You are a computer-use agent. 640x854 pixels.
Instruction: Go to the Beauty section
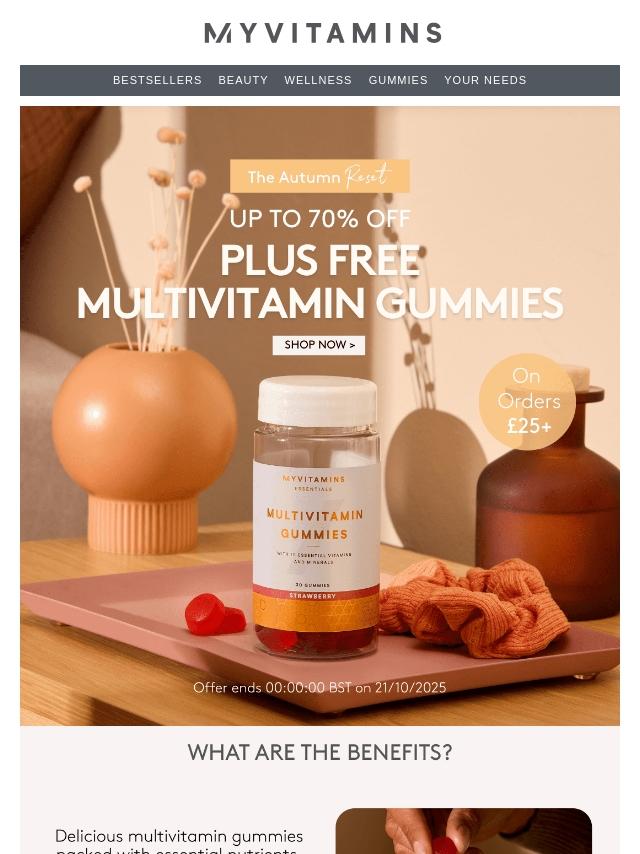coord(243,80)
